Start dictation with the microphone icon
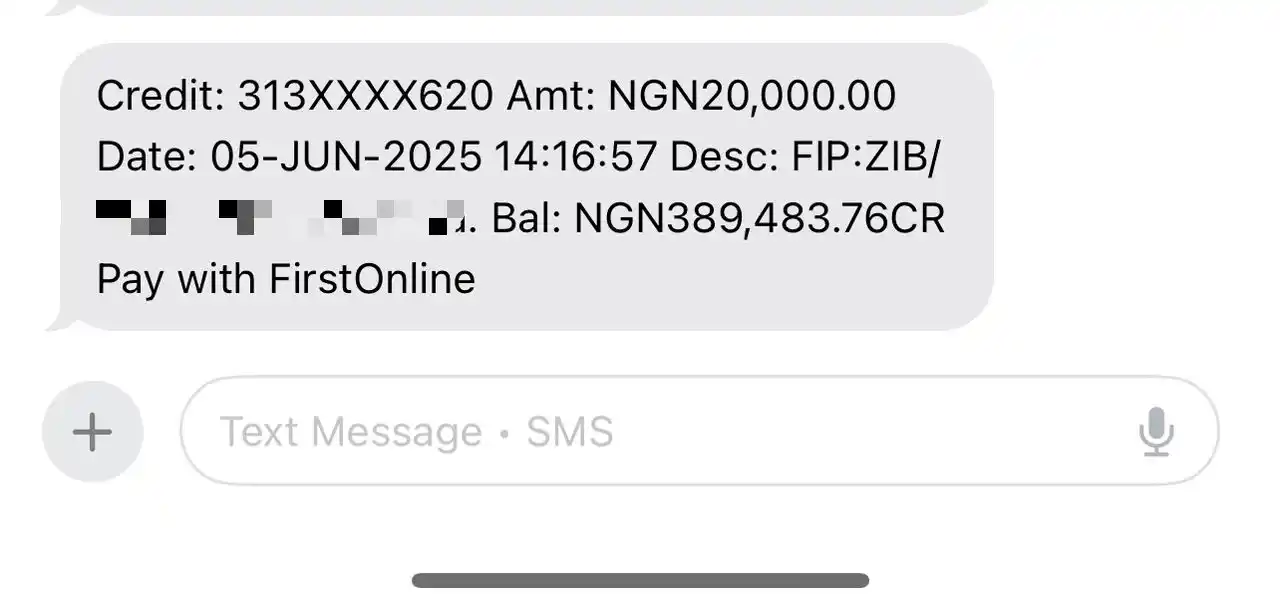This screenshot has width=1280, height=612. point(1156,432)
